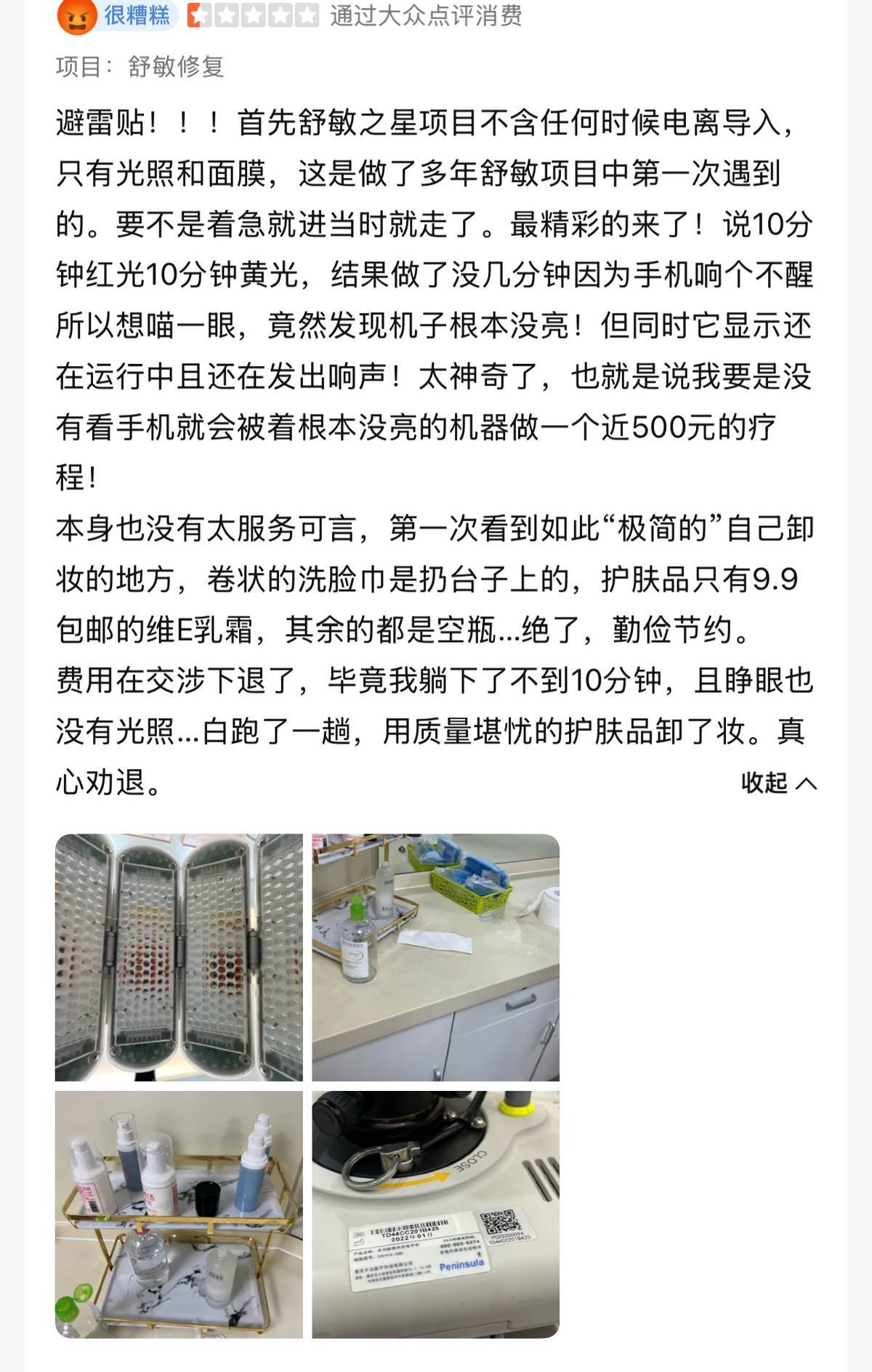Open the skincare bottles shelf photo
Screen dimensions: 872x1372
point(179,1214)
